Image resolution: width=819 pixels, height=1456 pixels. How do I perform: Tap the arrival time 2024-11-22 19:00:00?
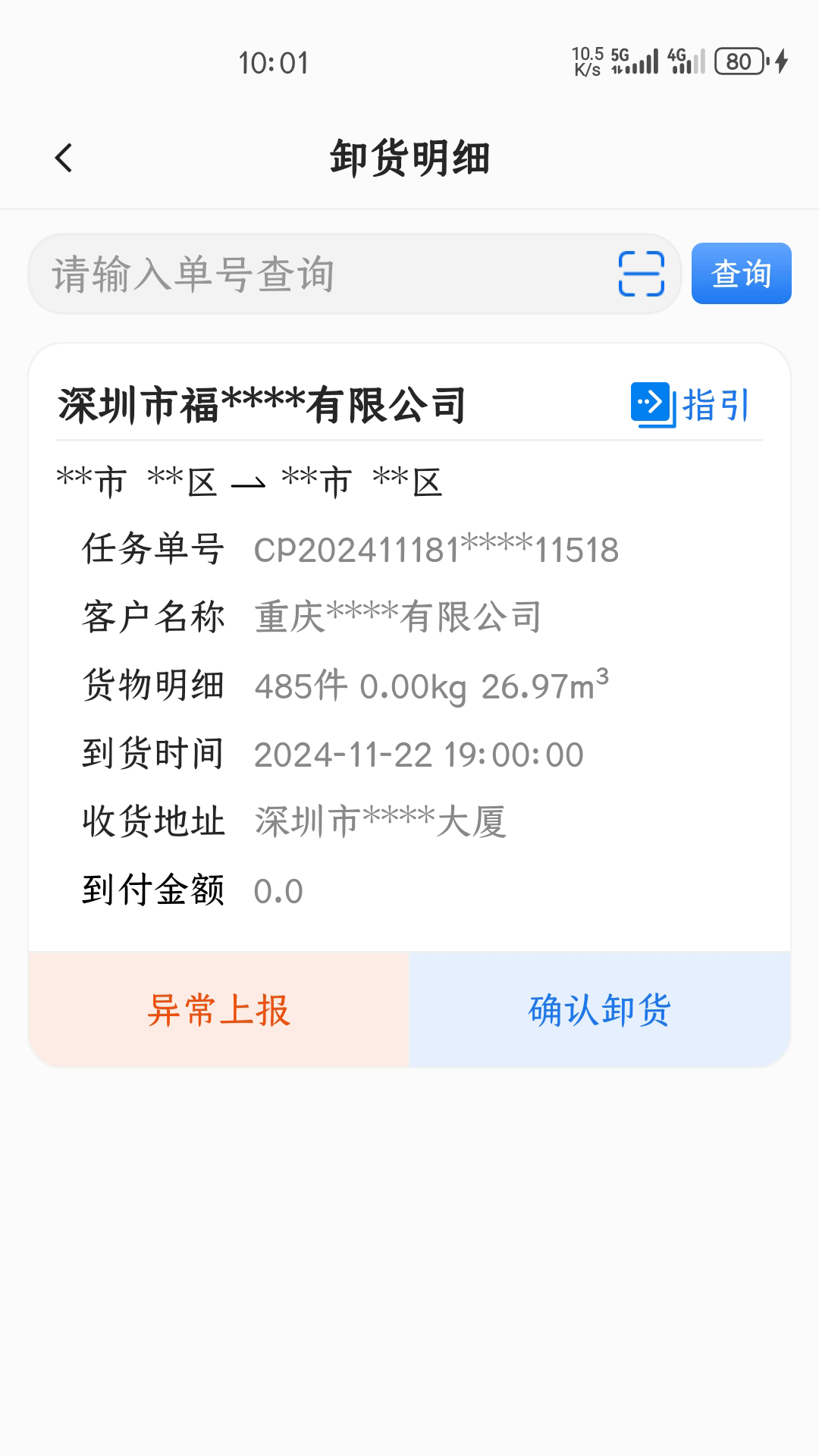(419, 754)
